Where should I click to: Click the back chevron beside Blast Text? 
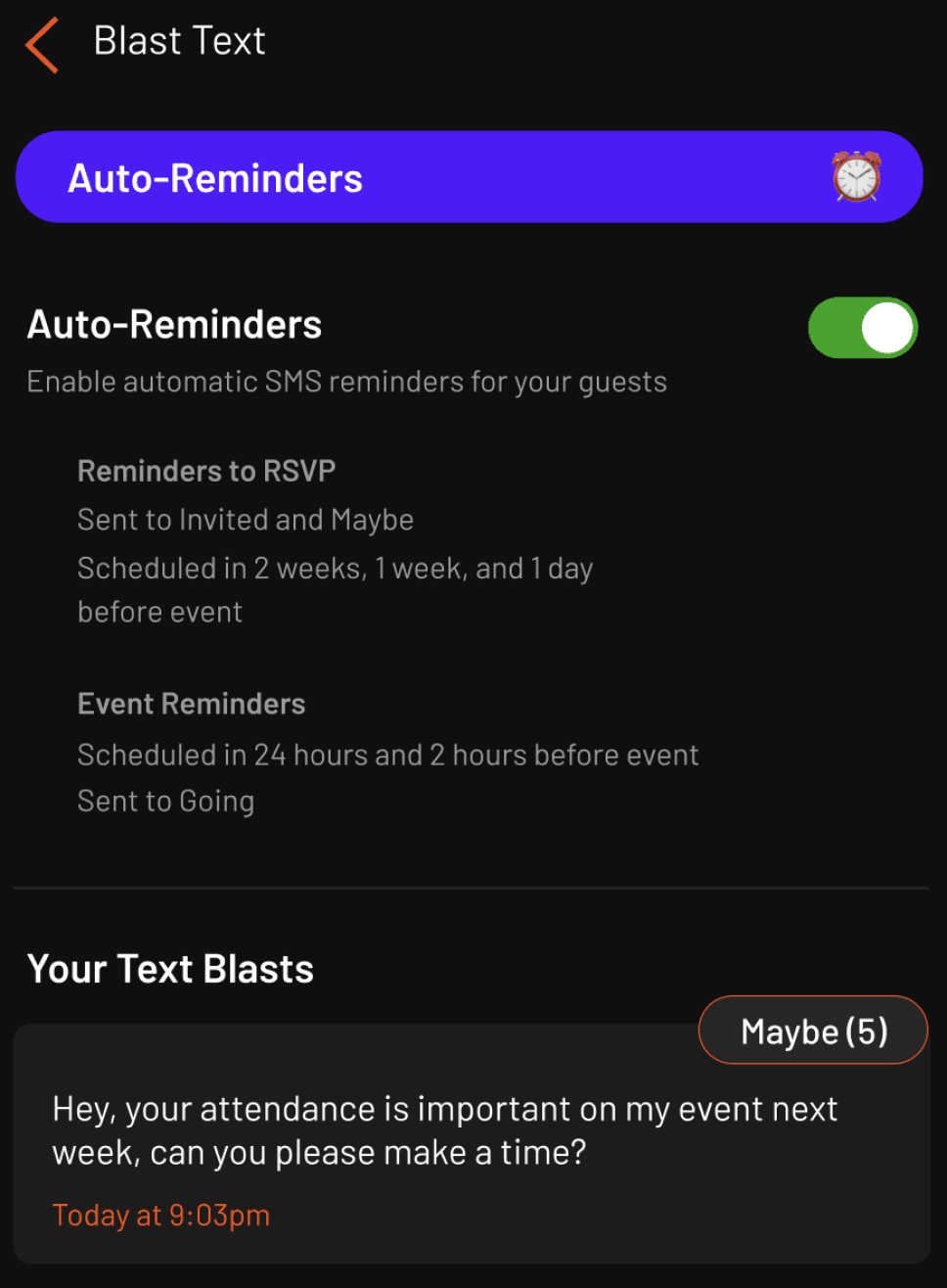click(41, 44)
